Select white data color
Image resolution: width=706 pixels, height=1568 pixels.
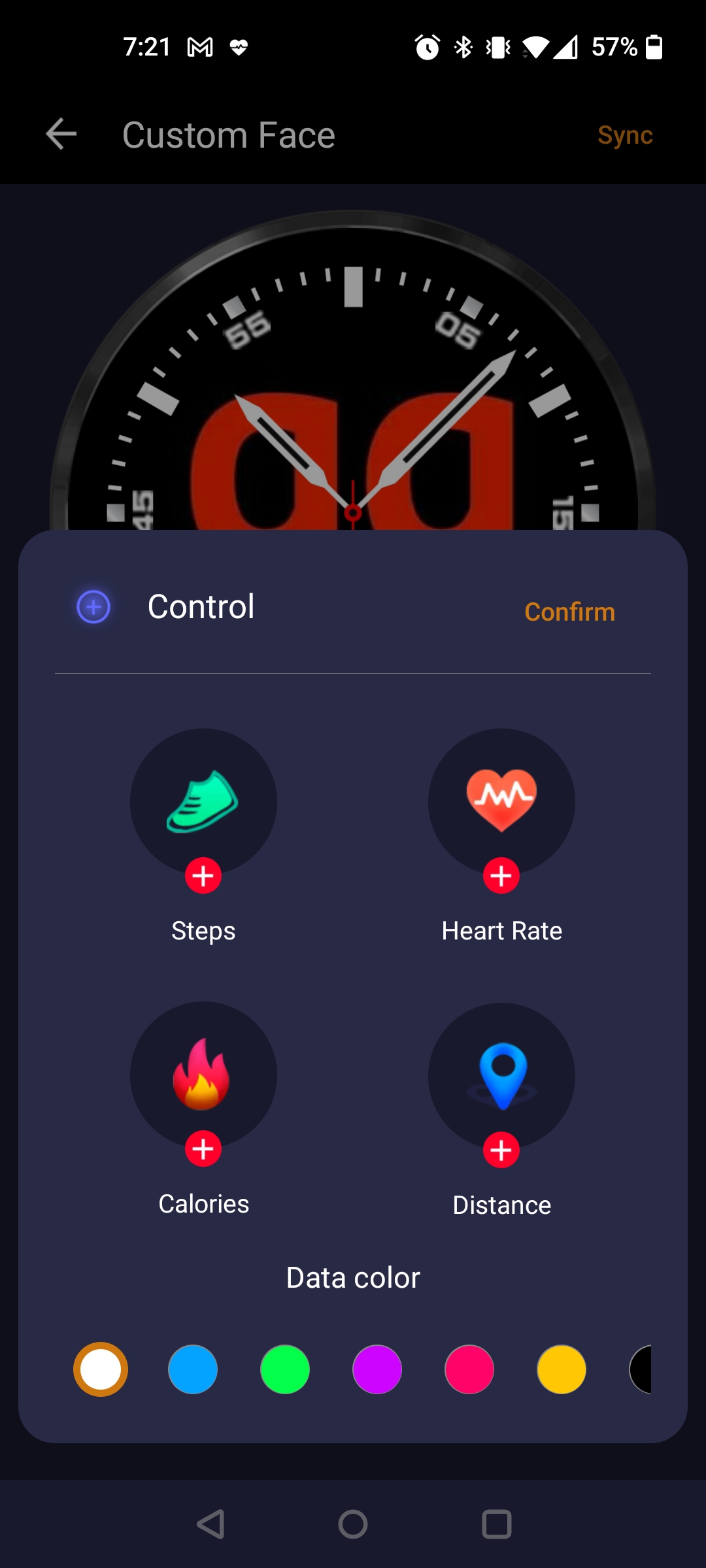pyautogui.click(x=101, y=1369)
